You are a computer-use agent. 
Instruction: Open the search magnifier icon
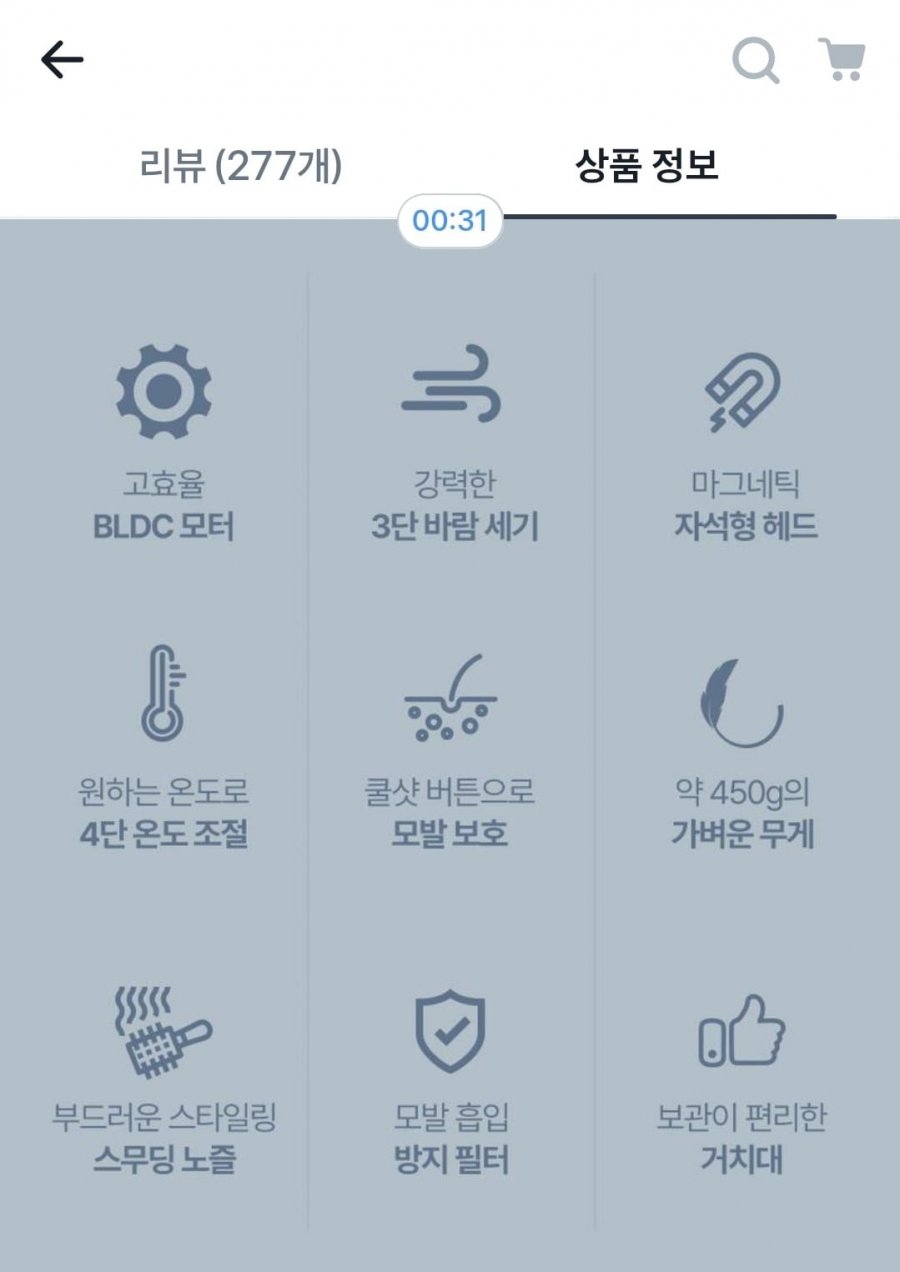tap(755, 61)
